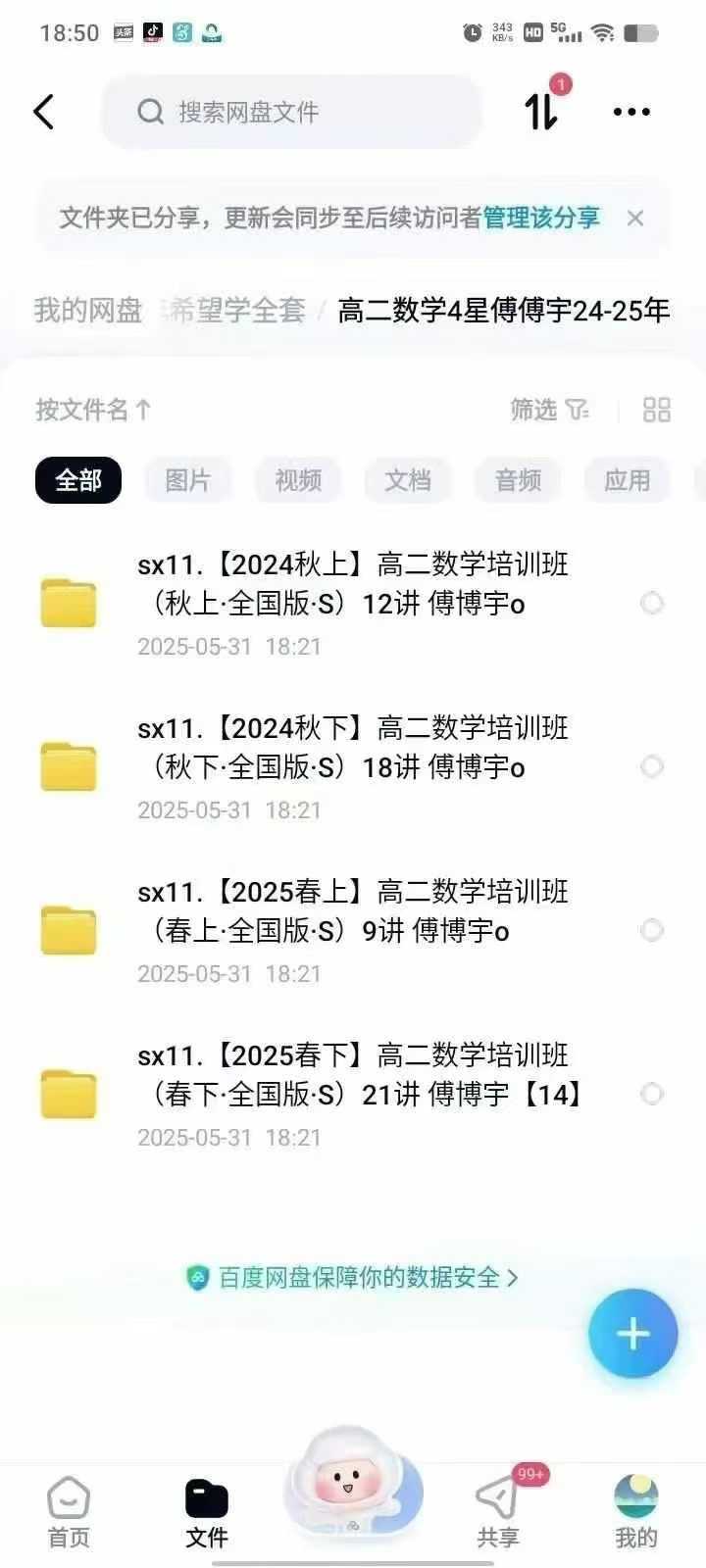Select the 文档 filter chip
This screenshot has height=1568, width=706.
pyautogui.click(x=408, y=480)
